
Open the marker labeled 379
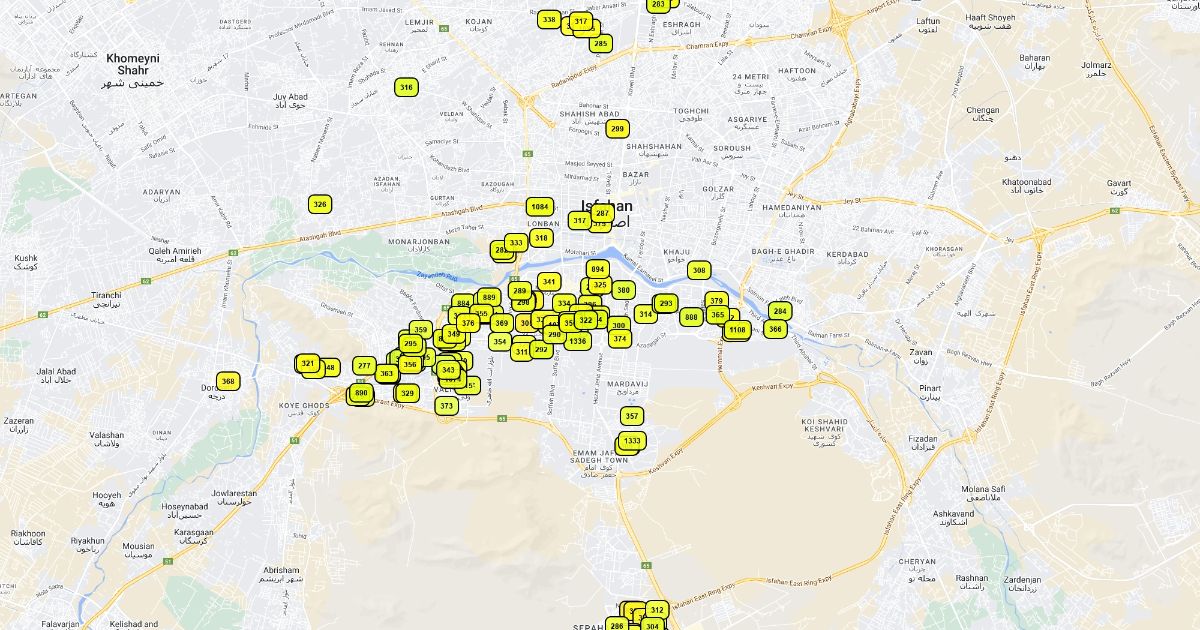(x=716, y=300)
